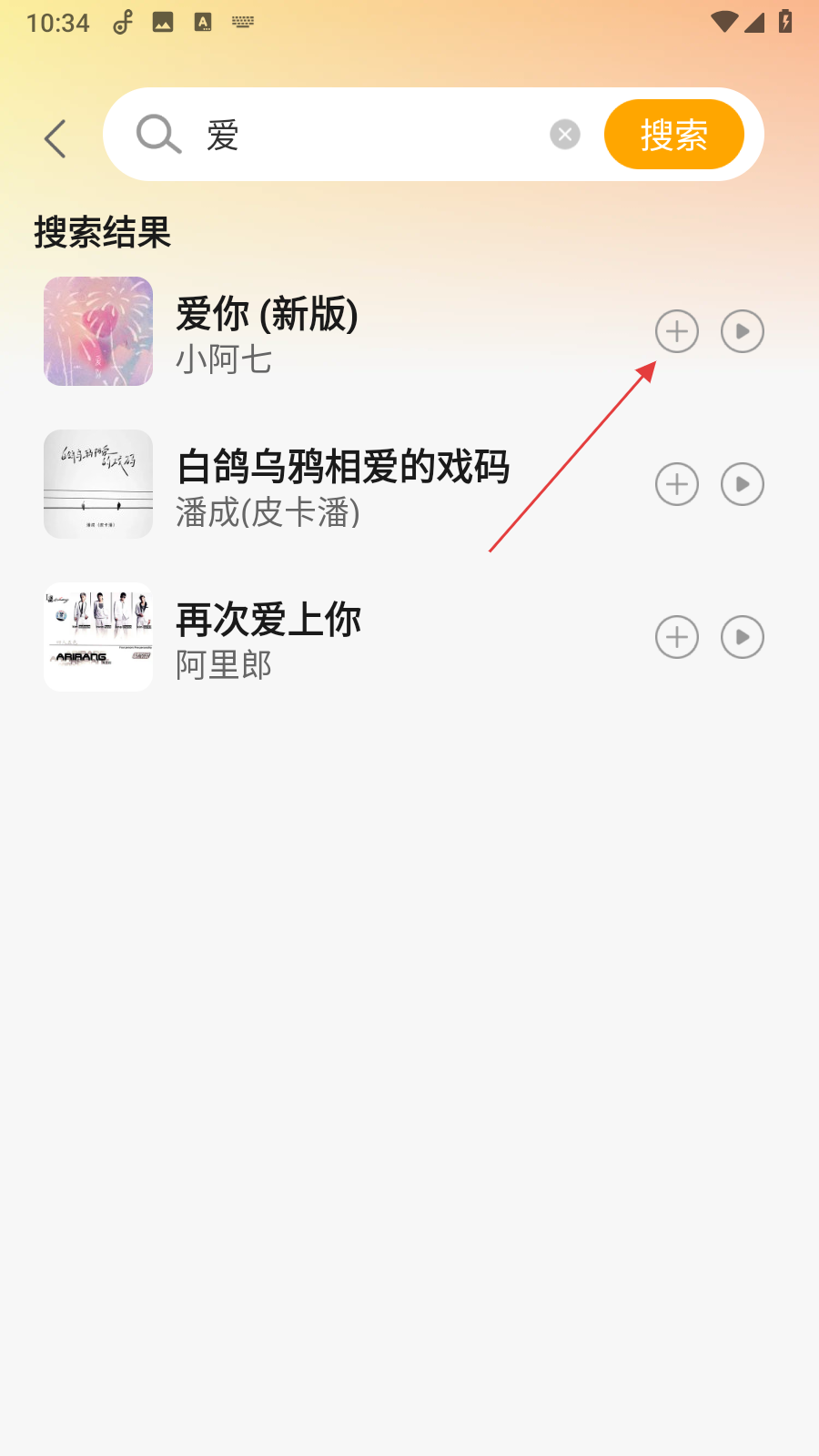
Task: Play the song 再次爱上你
Action: [742, 637]
